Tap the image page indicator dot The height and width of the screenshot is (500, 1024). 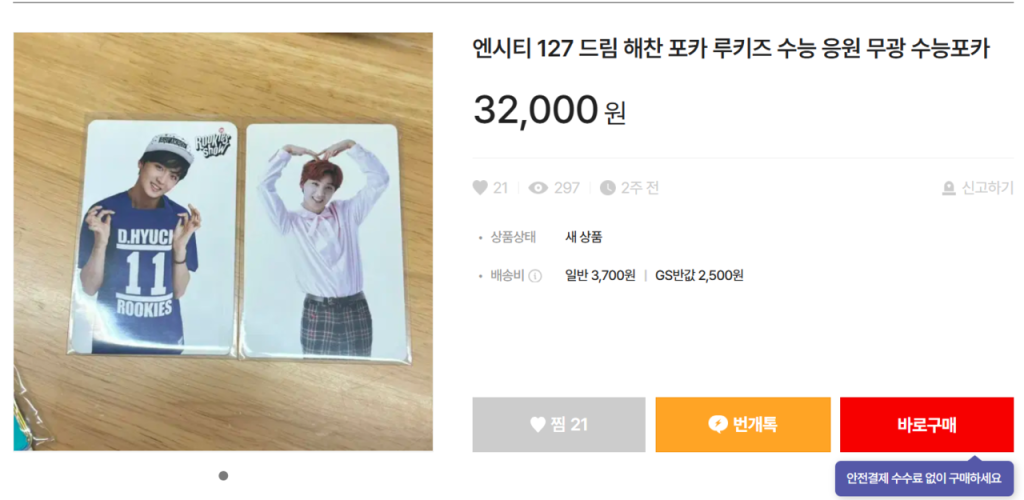coord(223,476)
